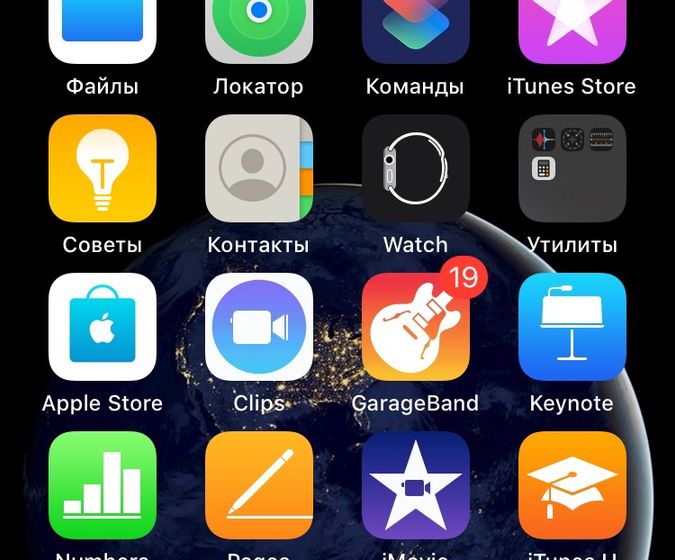Launch the Clips app
Viewport: 675px width, 560px height.
pos(258,327)
